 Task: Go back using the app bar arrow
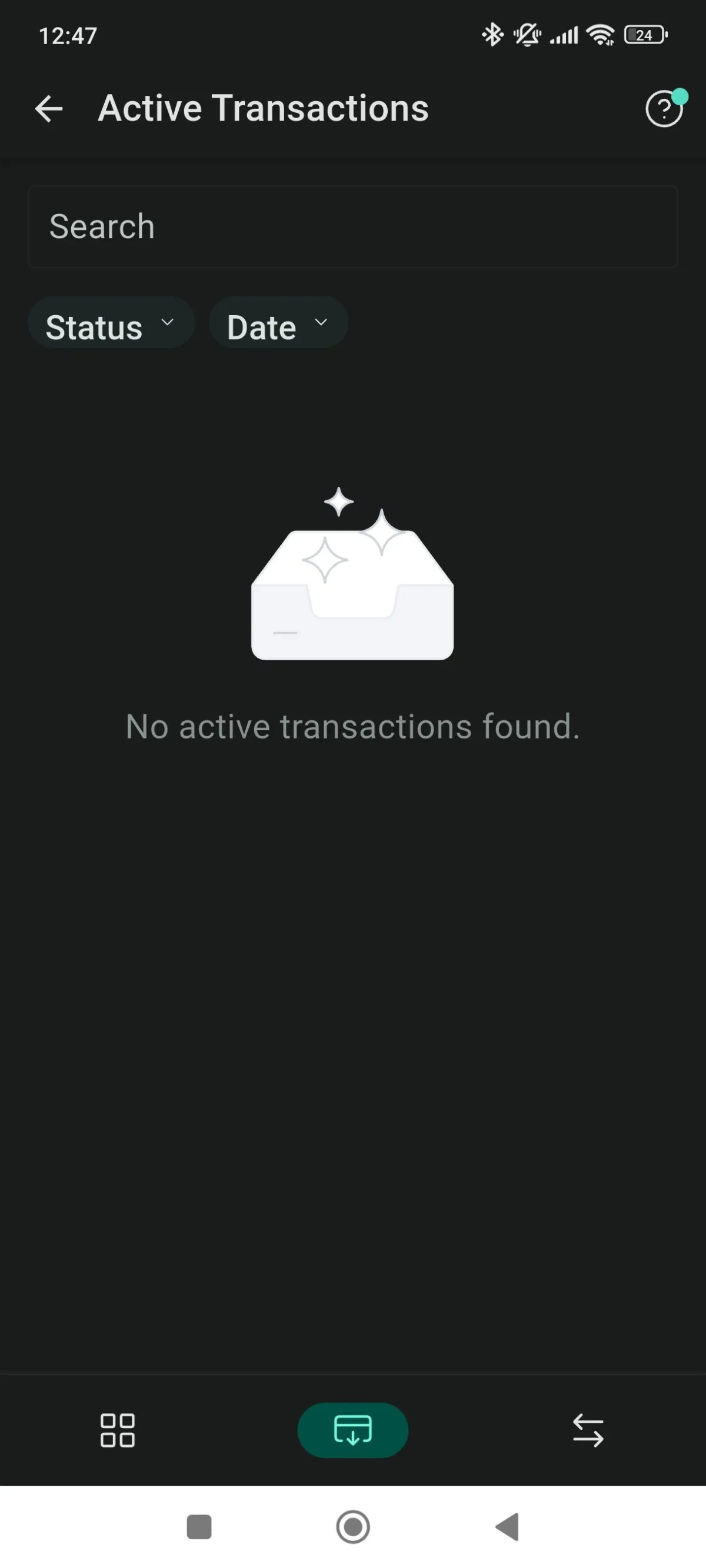pyautogui.click(x=49, y=109)
